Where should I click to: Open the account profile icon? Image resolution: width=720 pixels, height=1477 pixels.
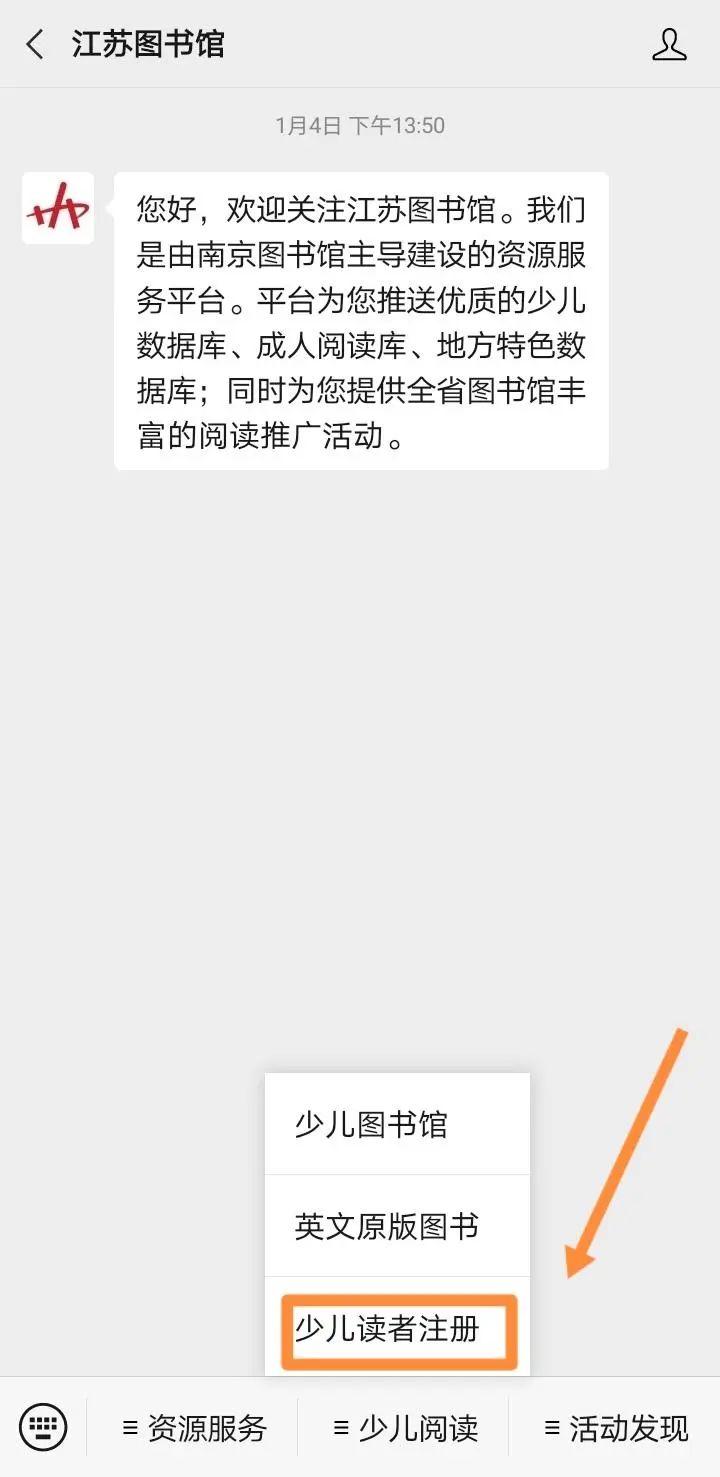669,45
